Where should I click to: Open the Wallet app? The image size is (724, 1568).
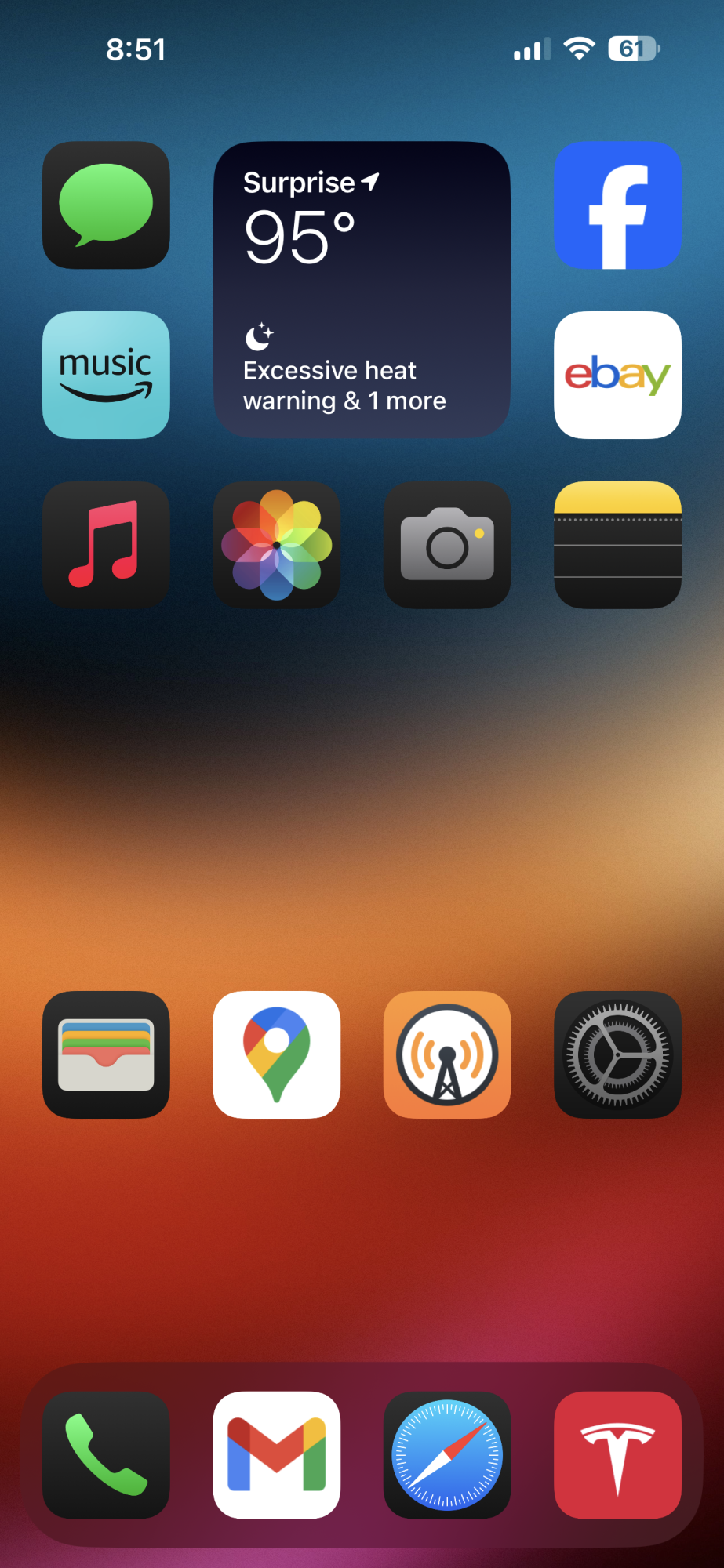106,1054
